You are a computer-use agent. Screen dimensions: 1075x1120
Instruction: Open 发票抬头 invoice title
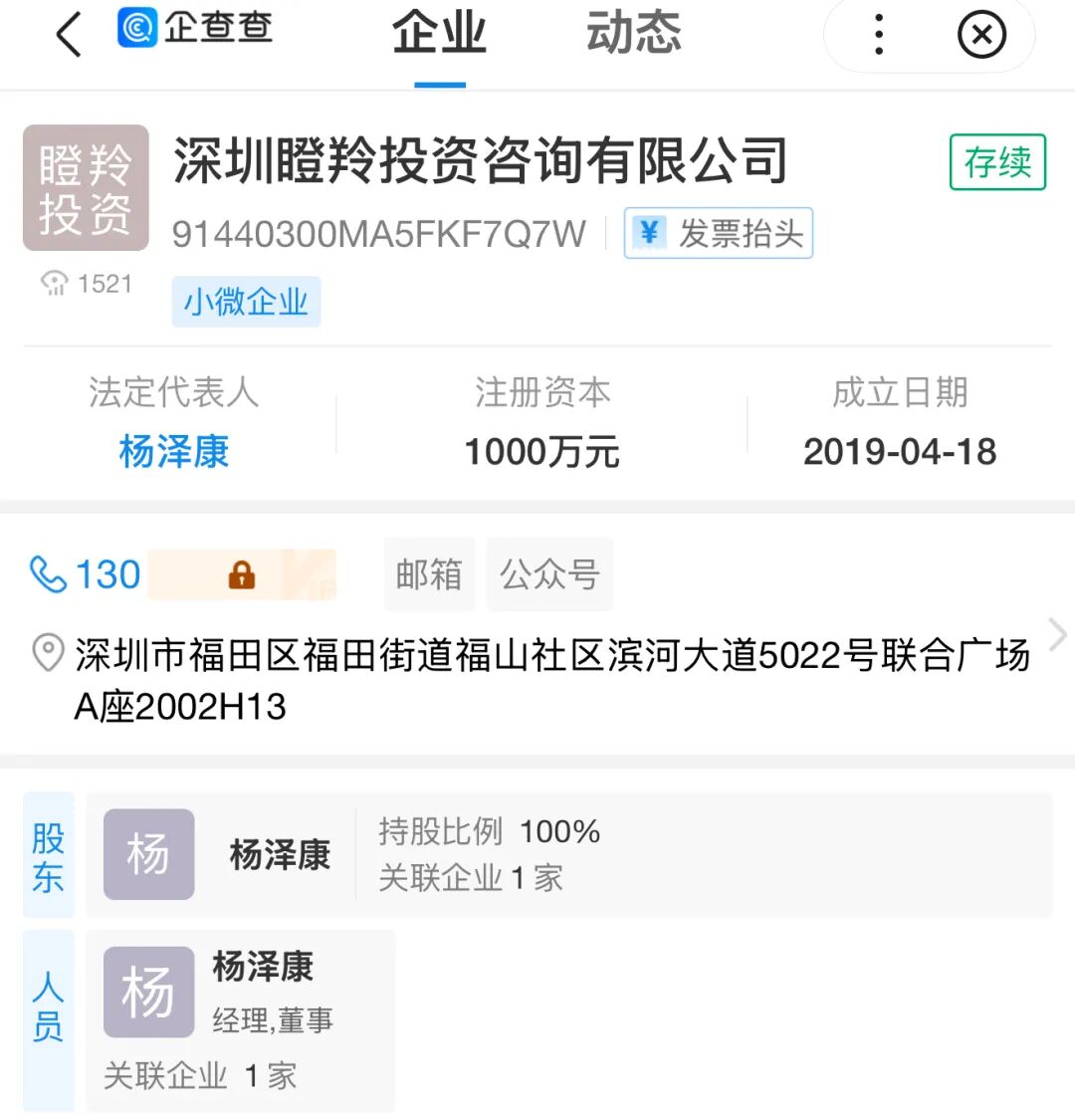coord(719,234)
